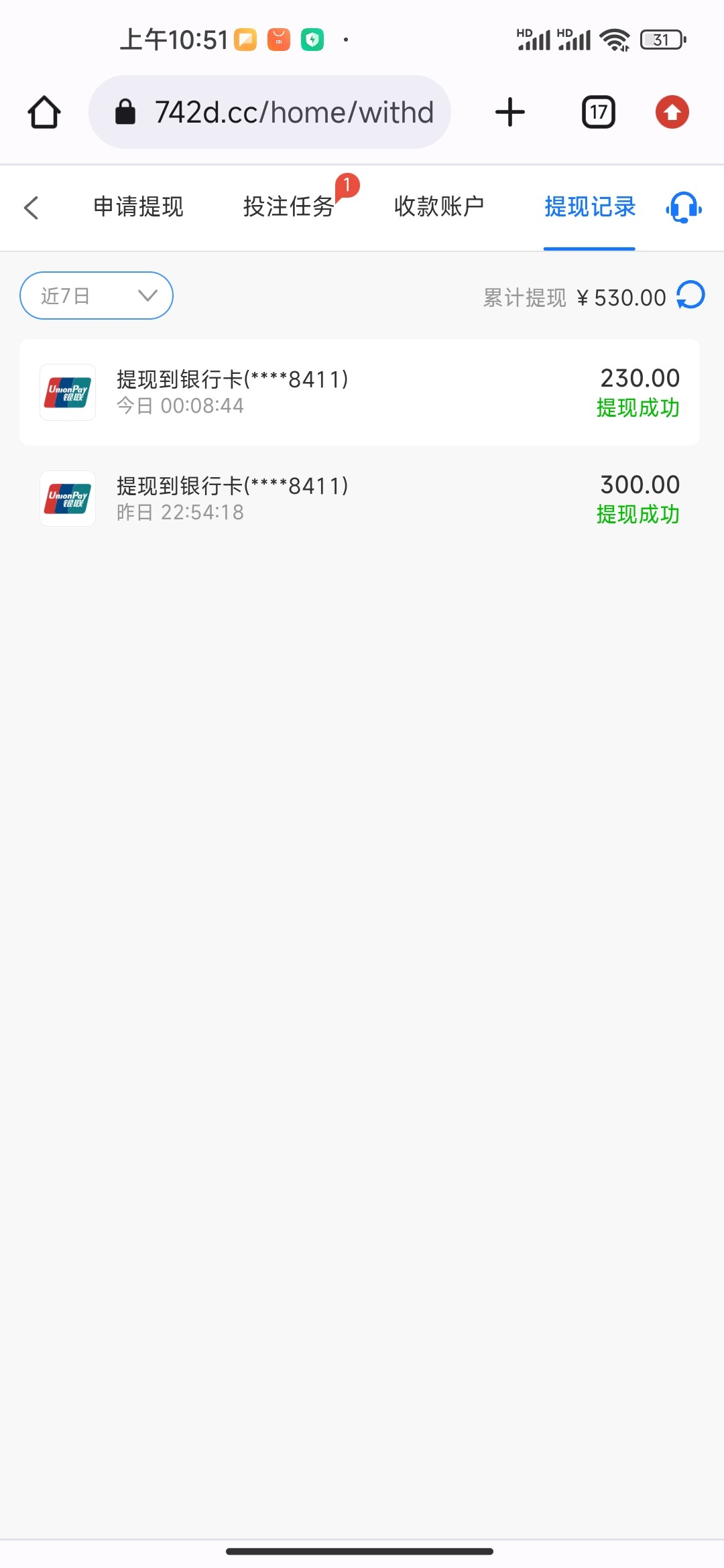
Task: Open a new browser tab
Action: tap(510, 112)
